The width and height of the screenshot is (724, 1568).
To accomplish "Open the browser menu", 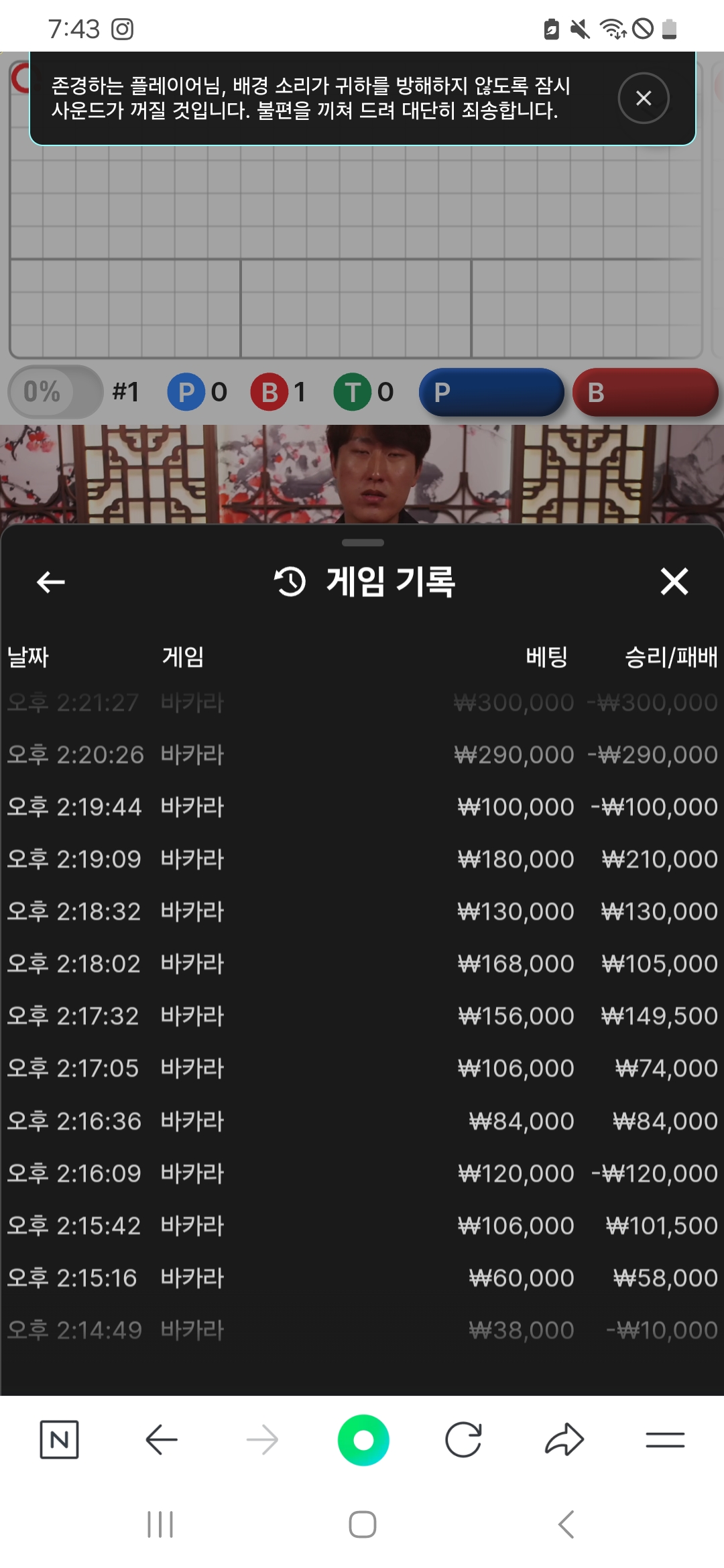I will pyautogui.click(x=665, y=1439).
